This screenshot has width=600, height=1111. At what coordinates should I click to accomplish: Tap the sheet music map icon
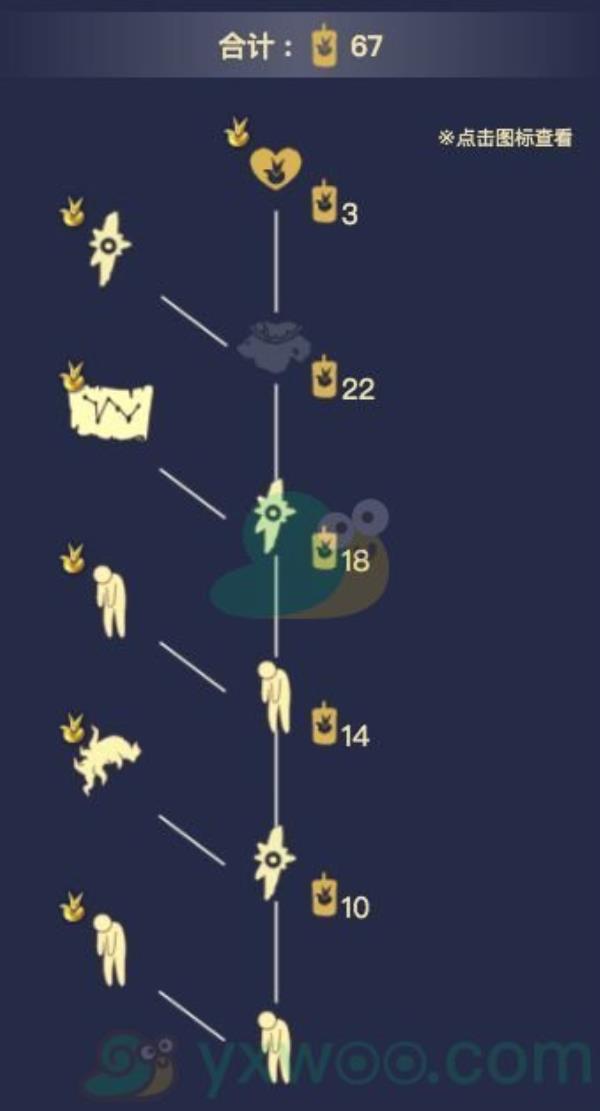coord(109,408)
